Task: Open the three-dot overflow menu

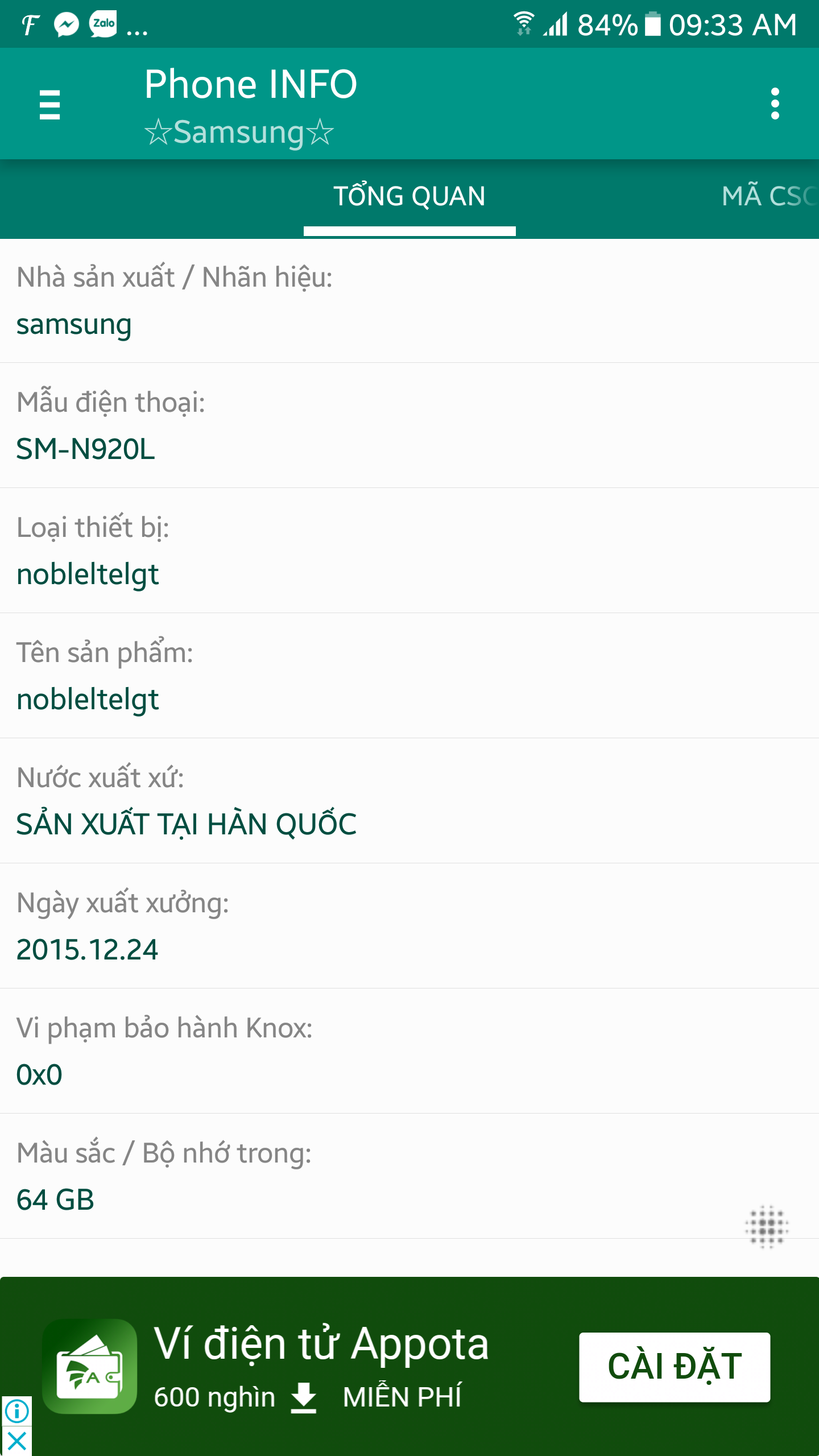Action: click(x=774, y=104)
